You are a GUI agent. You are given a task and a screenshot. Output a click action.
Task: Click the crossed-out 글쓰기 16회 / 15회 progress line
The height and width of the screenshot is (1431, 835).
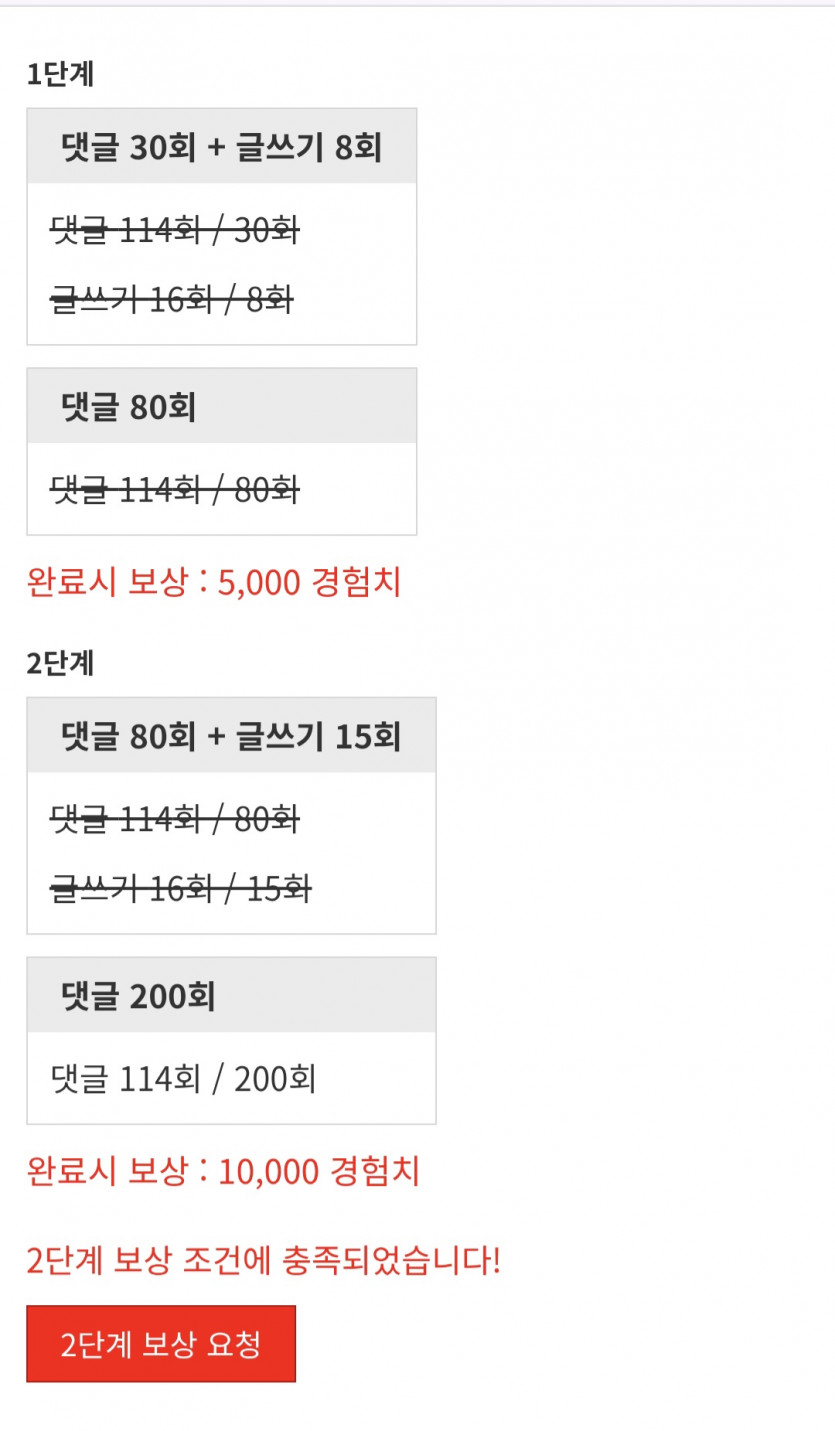pos(180,887)
